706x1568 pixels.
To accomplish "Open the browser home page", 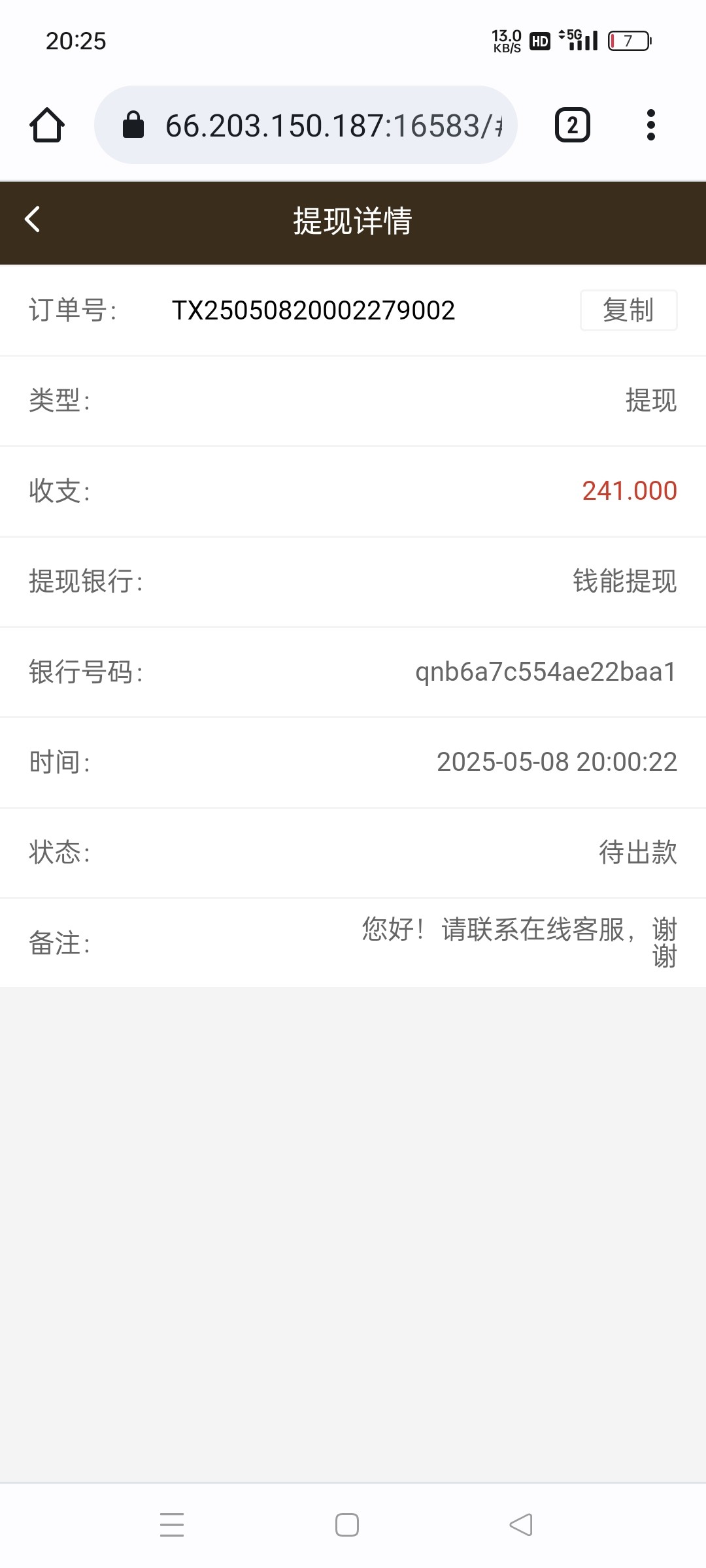I will [x=47, y=125].
